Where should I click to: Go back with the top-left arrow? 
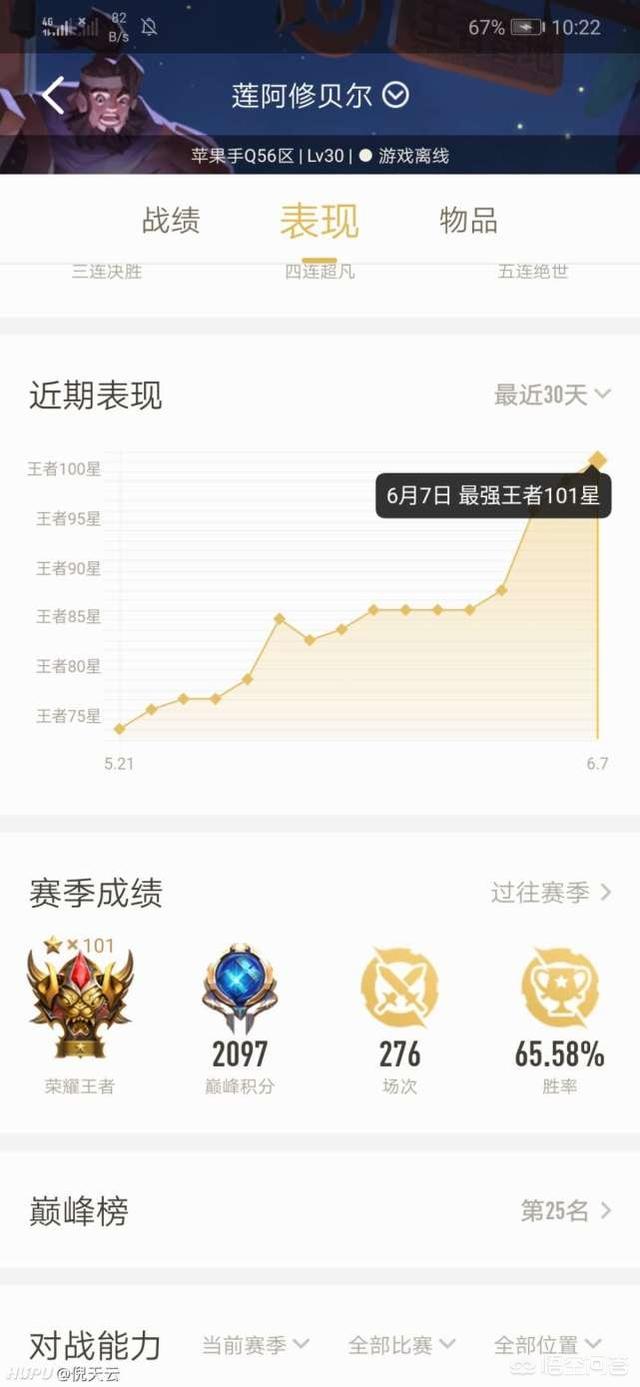(53, 96)
